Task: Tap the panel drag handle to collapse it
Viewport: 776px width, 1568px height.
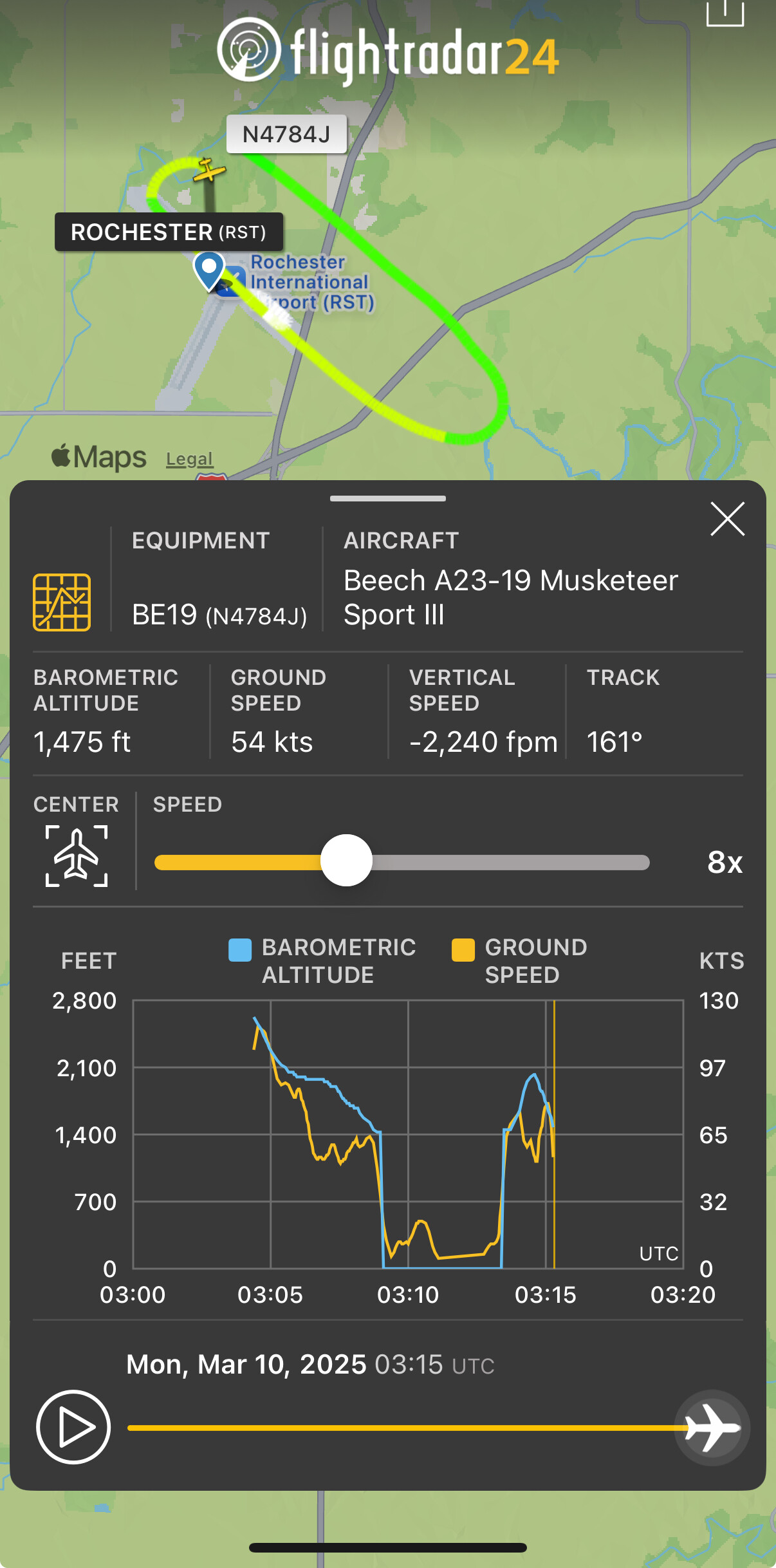Action: tap(387, 498)
